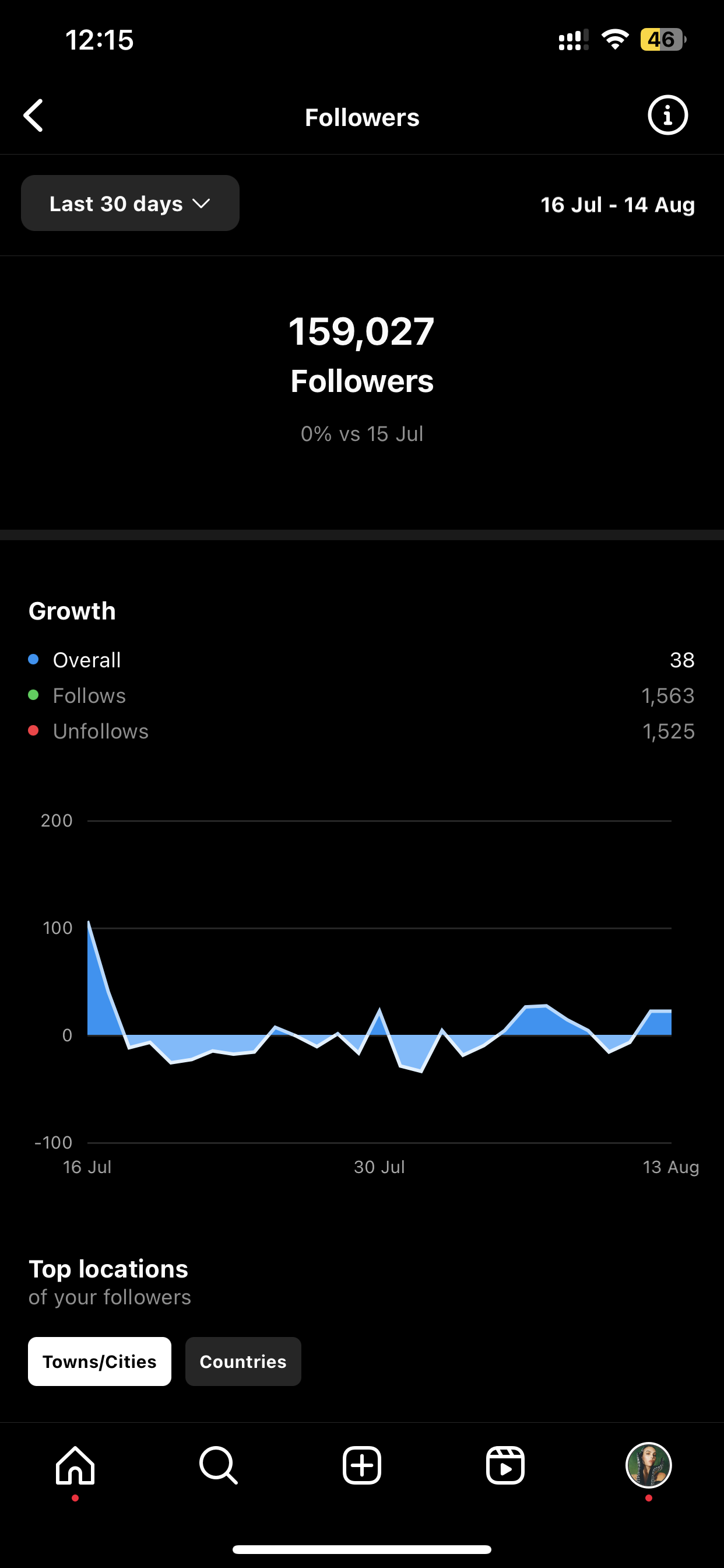Select the Follows growth series
The height and width of the screenshot is (1568, 724).
361,695
